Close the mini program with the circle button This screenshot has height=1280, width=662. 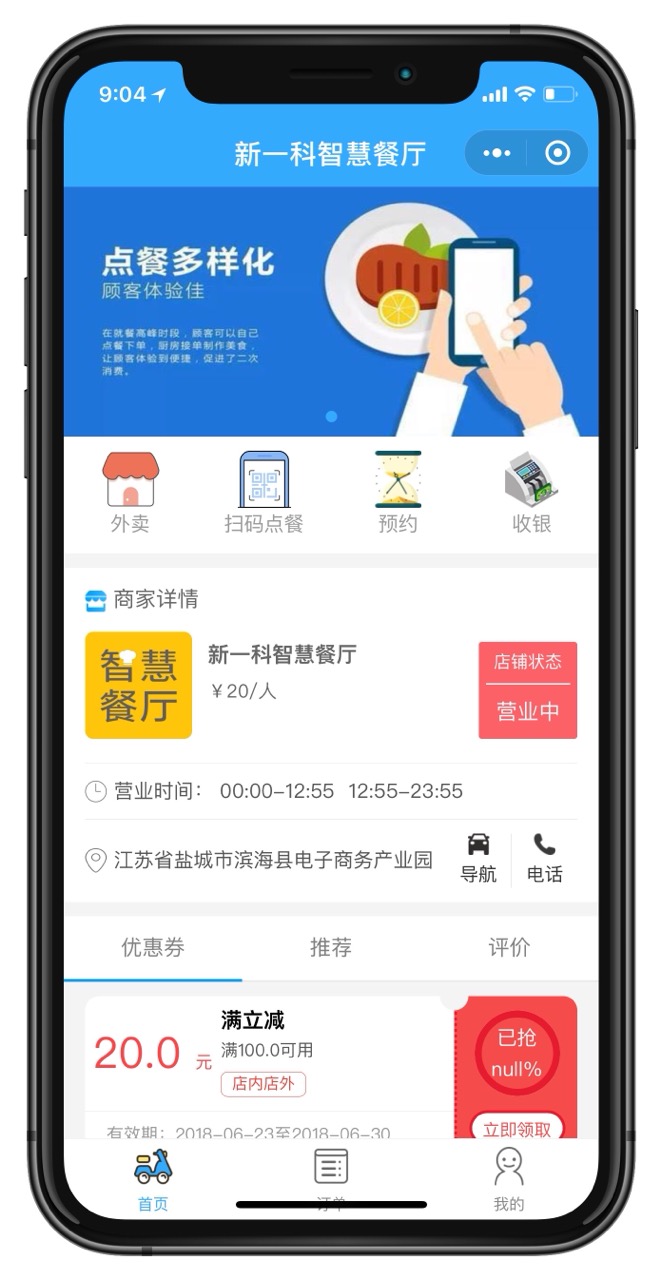coord(557,153)
